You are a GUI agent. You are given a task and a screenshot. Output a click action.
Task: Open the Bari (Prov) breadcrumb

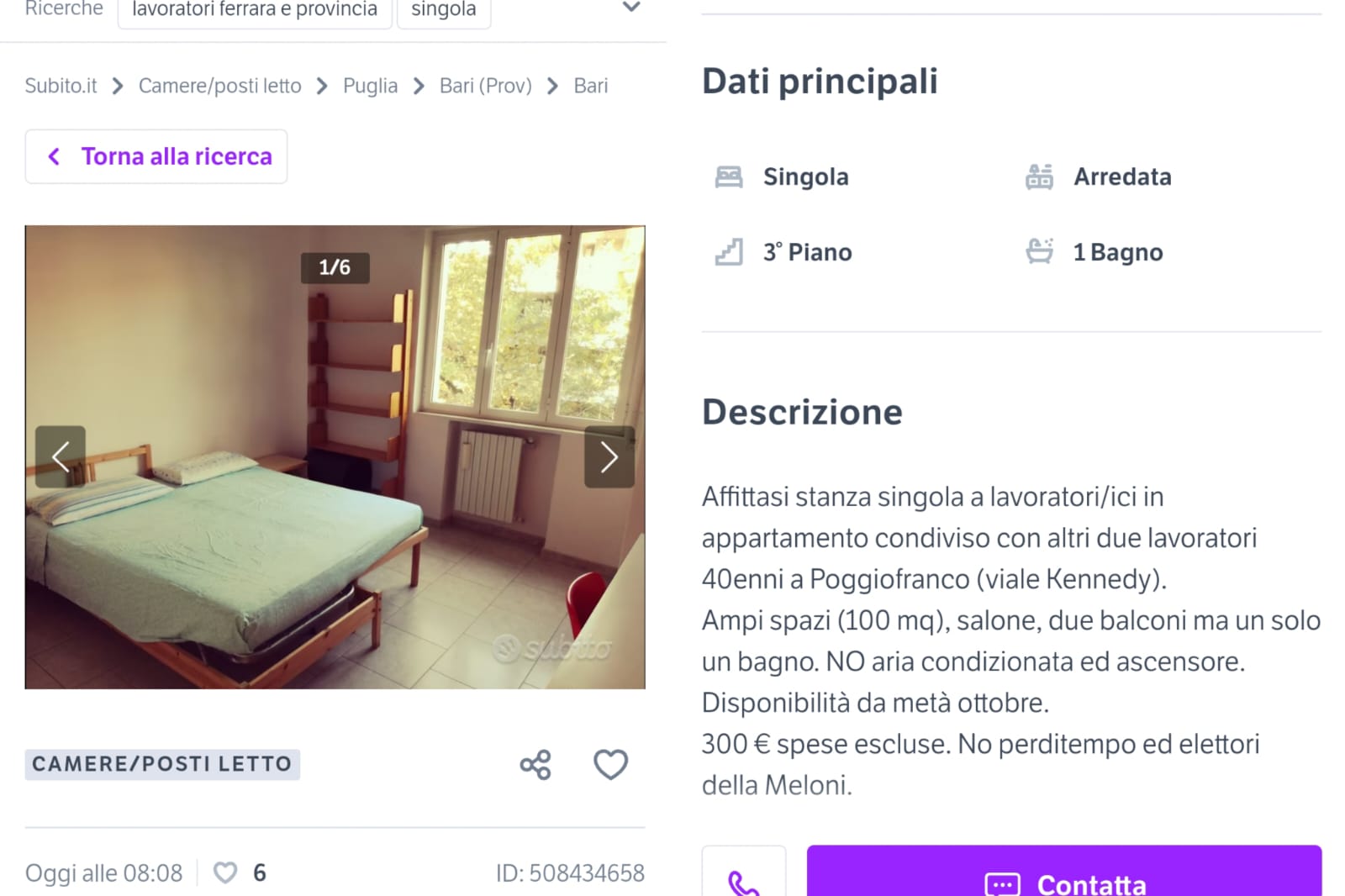(x=485, y=86)
